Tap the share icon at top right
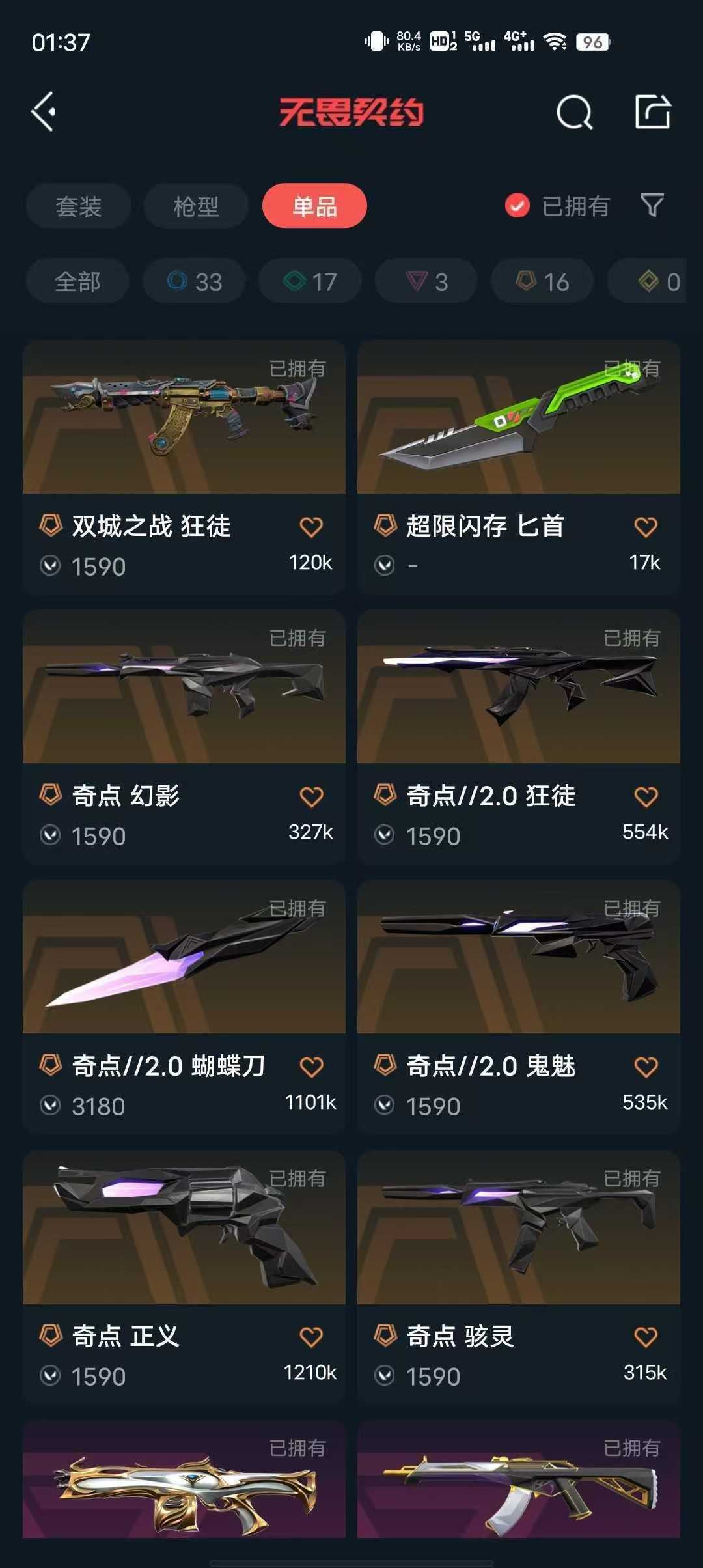Viewport: 703px width, 1568px height. [654, 112]
